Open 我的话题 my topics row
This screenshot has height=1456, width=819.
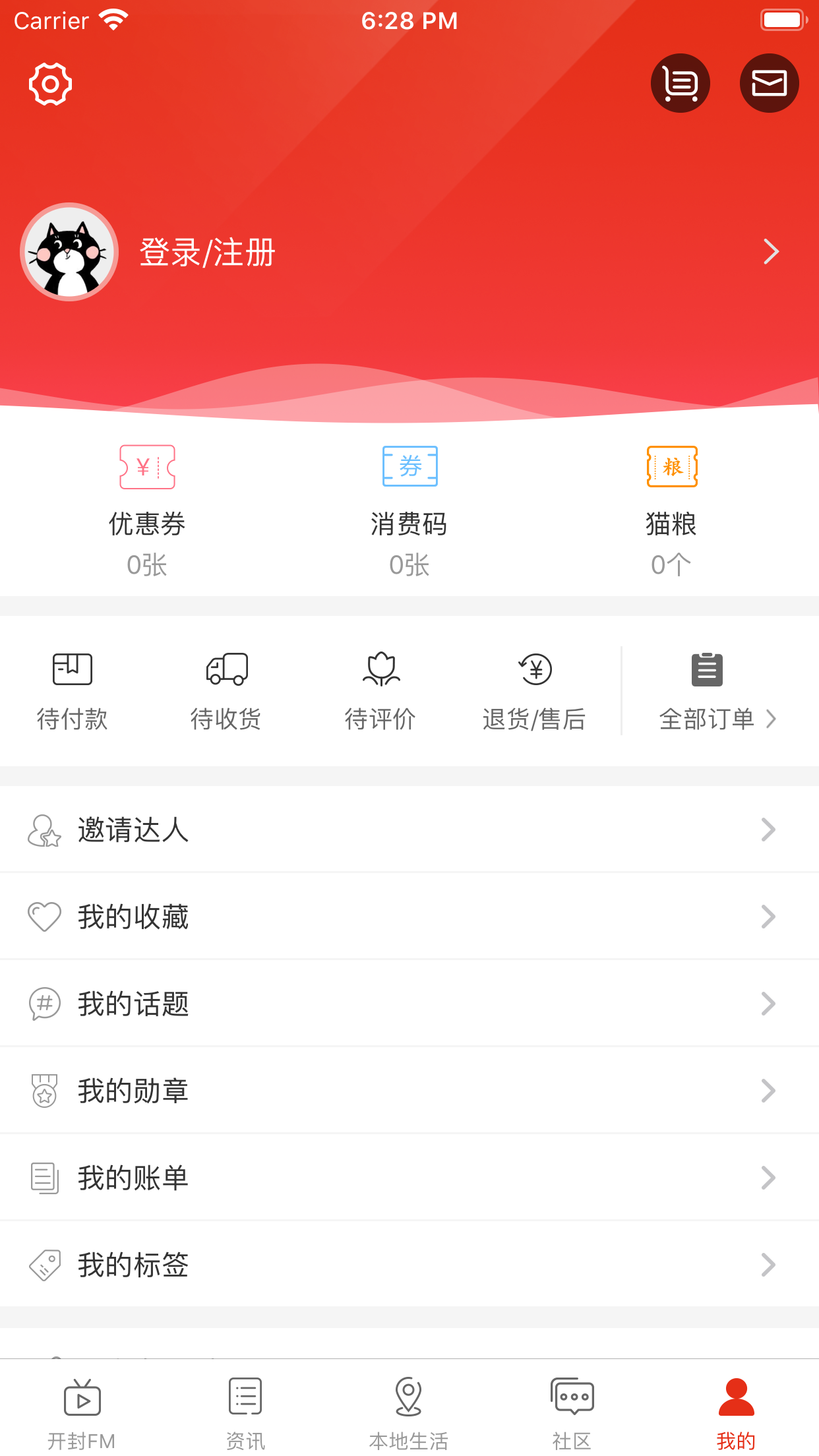[409, 1003]
